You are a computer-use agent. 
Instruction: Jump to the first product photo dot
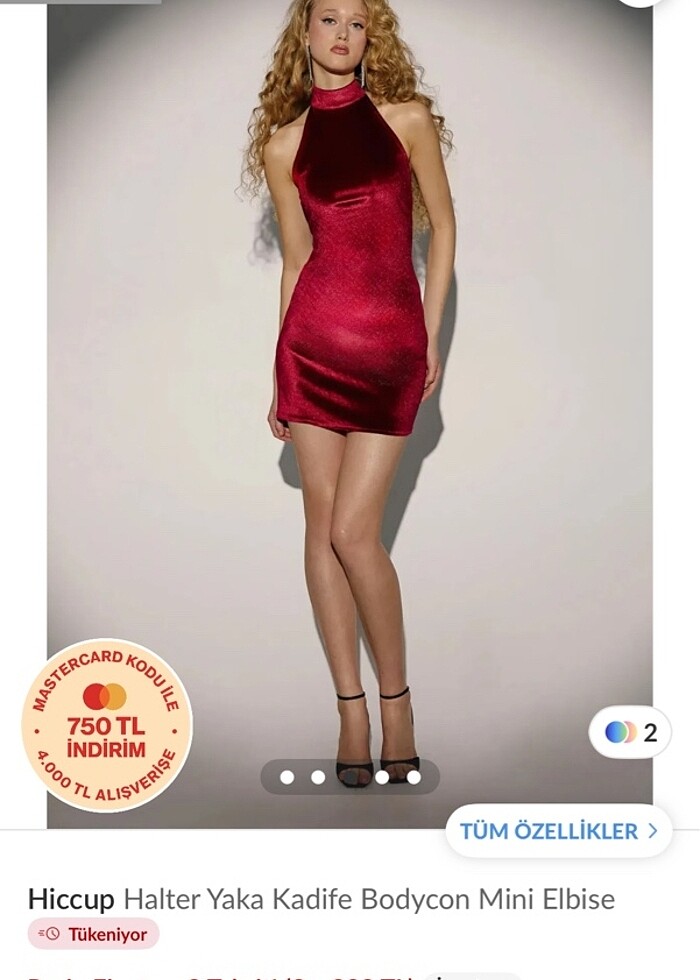(287, 777)
